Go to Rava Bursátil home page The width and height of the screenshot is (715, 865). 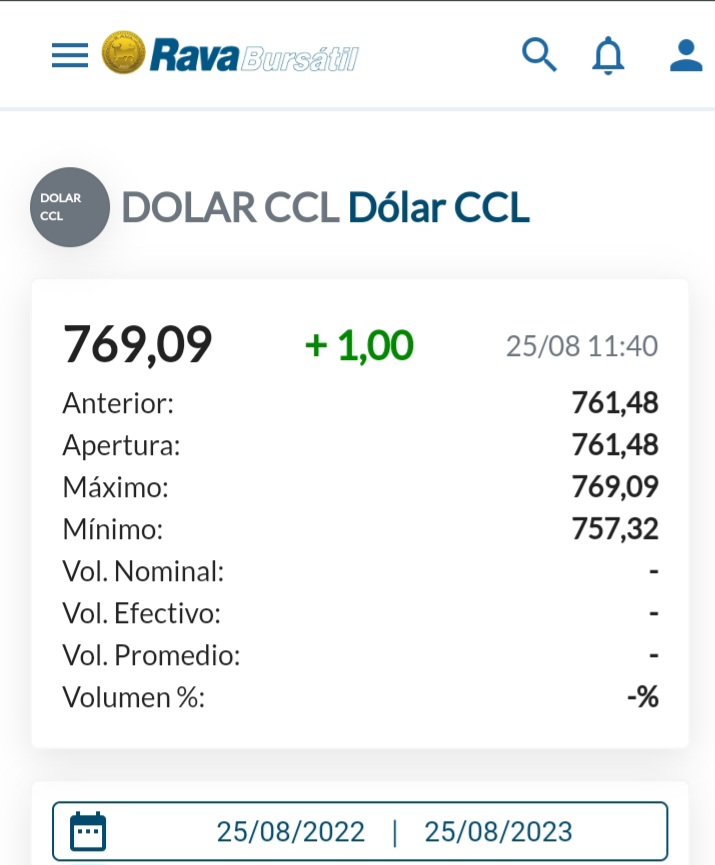coord(230,55)
